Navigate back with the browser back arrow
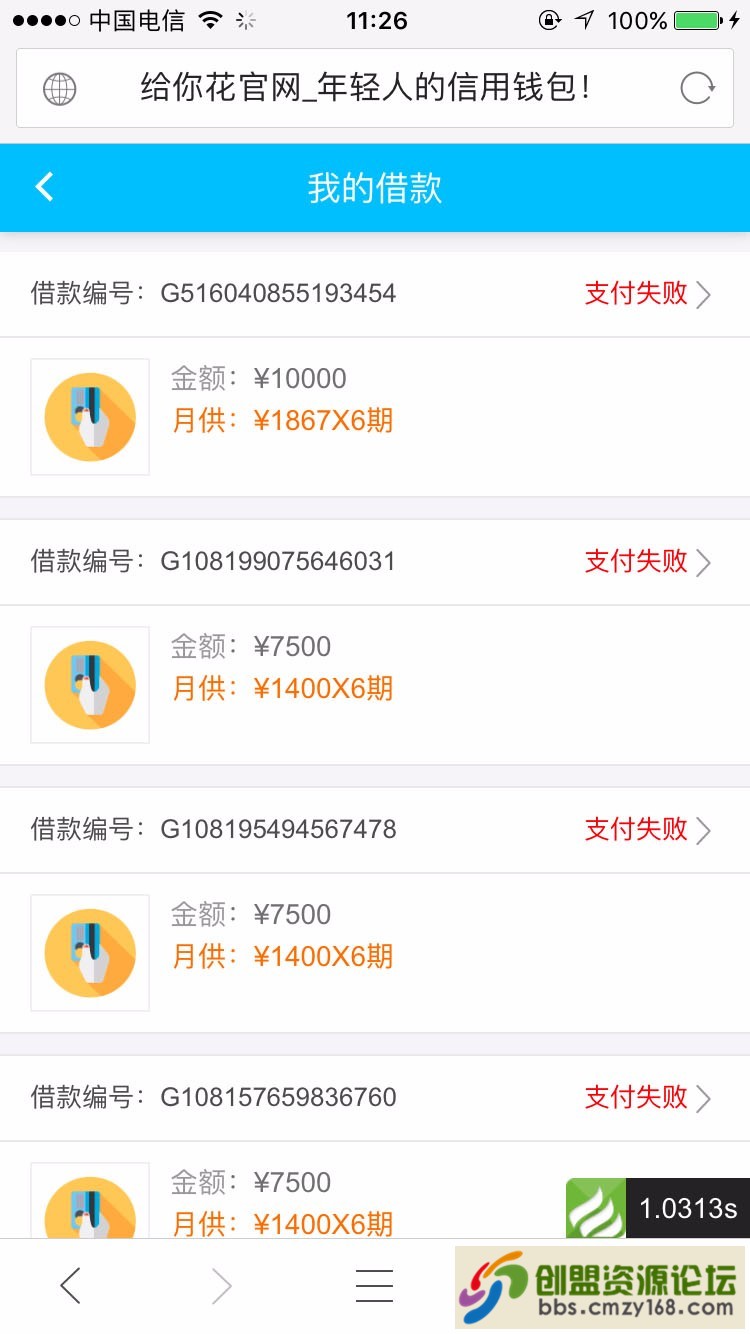 [x=70, y=1286]
